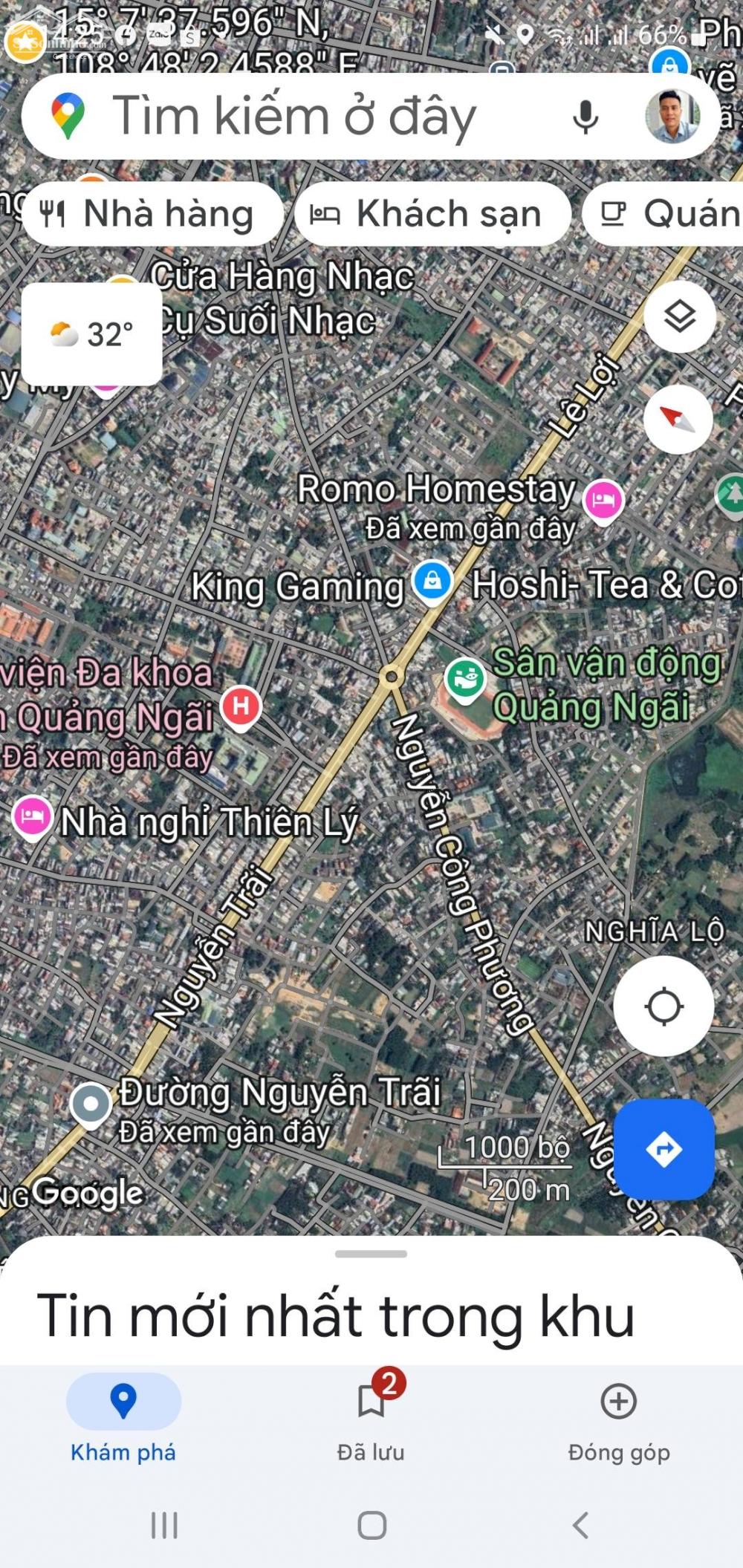743x1568 pixels.
Task: Open directions with the blue arrow button
Action: [x=664, y=1149]
